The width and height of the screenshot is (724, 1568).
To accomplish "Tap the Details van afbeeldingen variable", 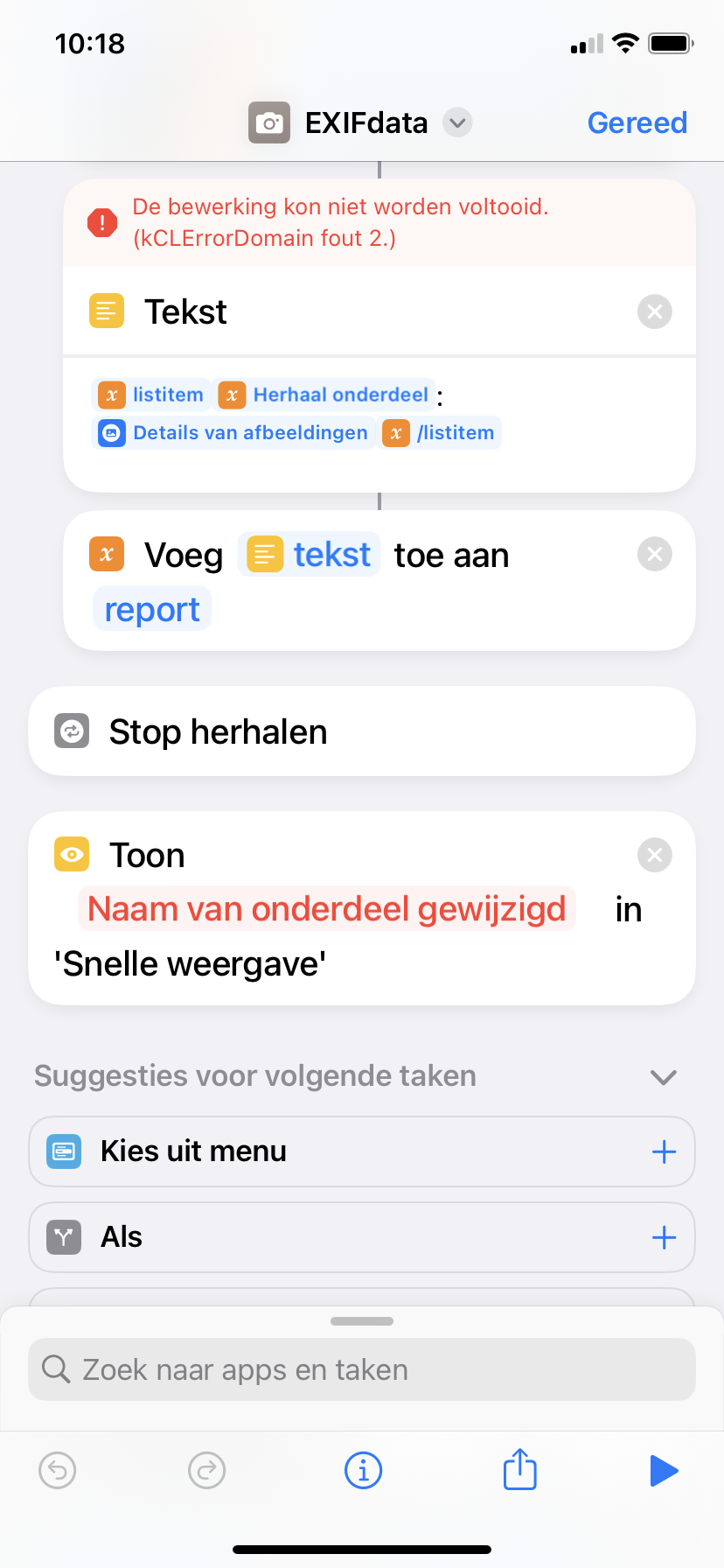I will click(x=234, y=432).
